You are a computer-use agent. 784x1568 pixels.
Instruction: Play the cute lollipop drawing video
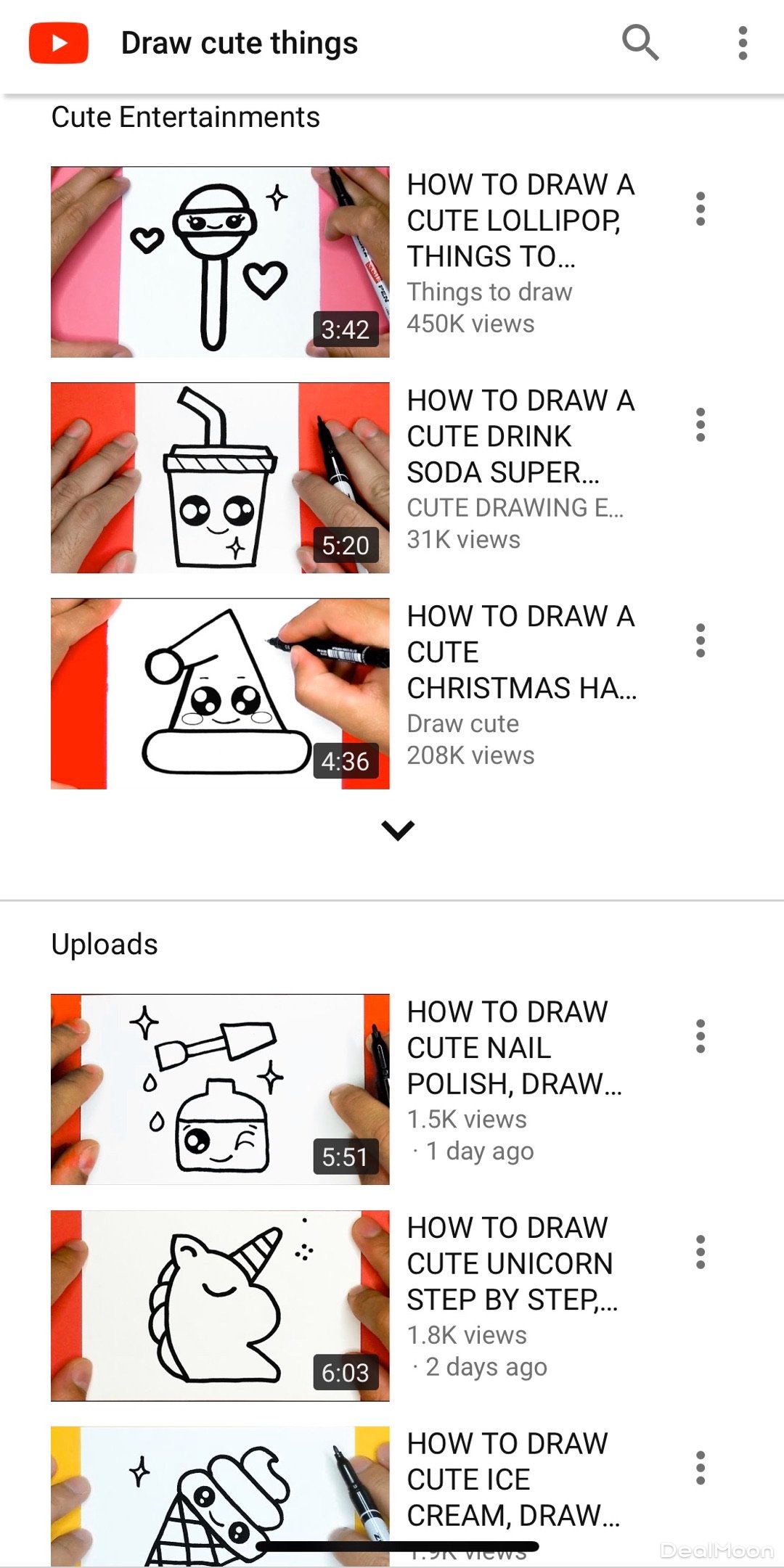(220, 262)
